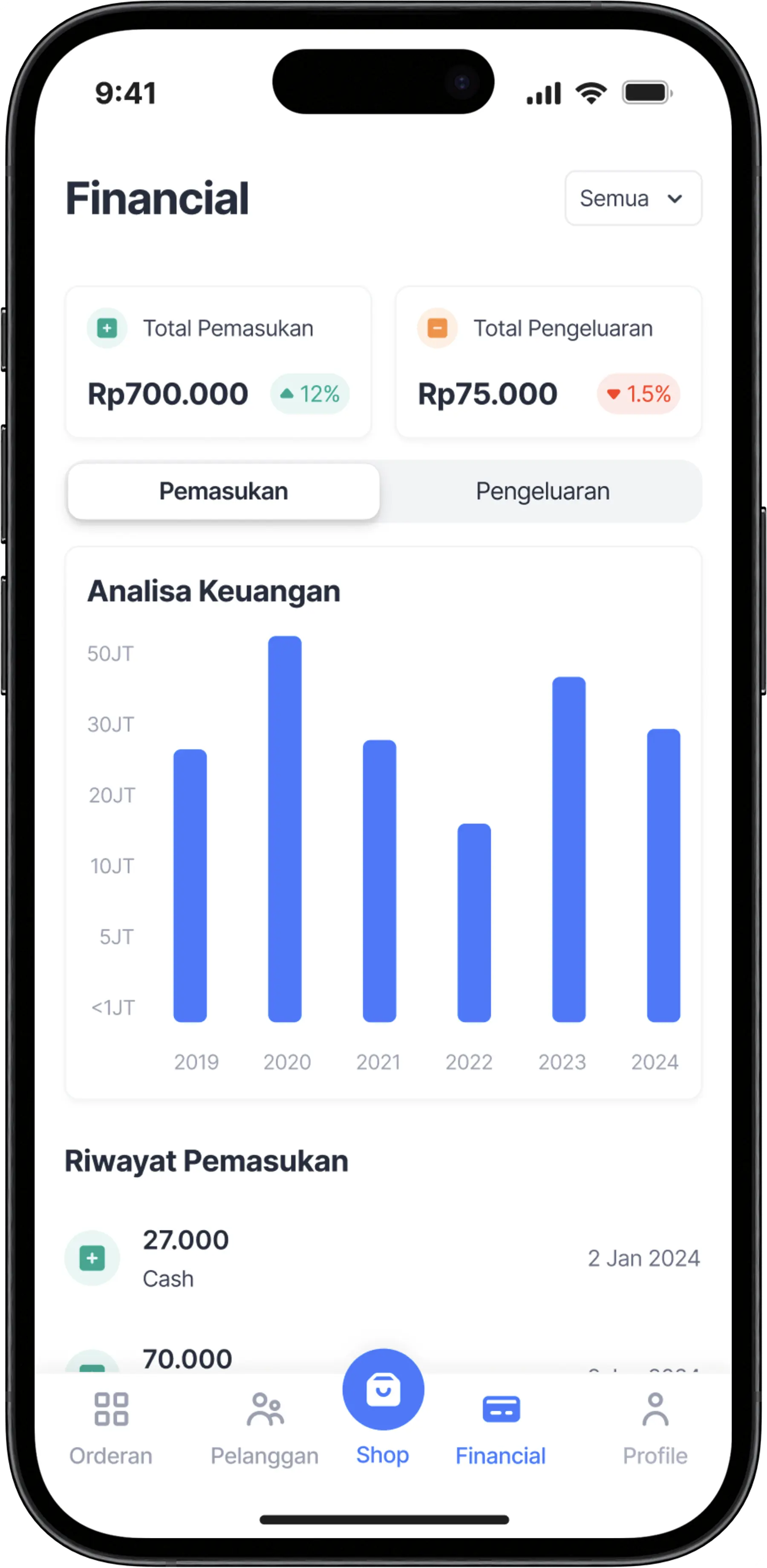Open the Total Pemasukan card
Screen dimensions: 767x1568
(218, 362)
